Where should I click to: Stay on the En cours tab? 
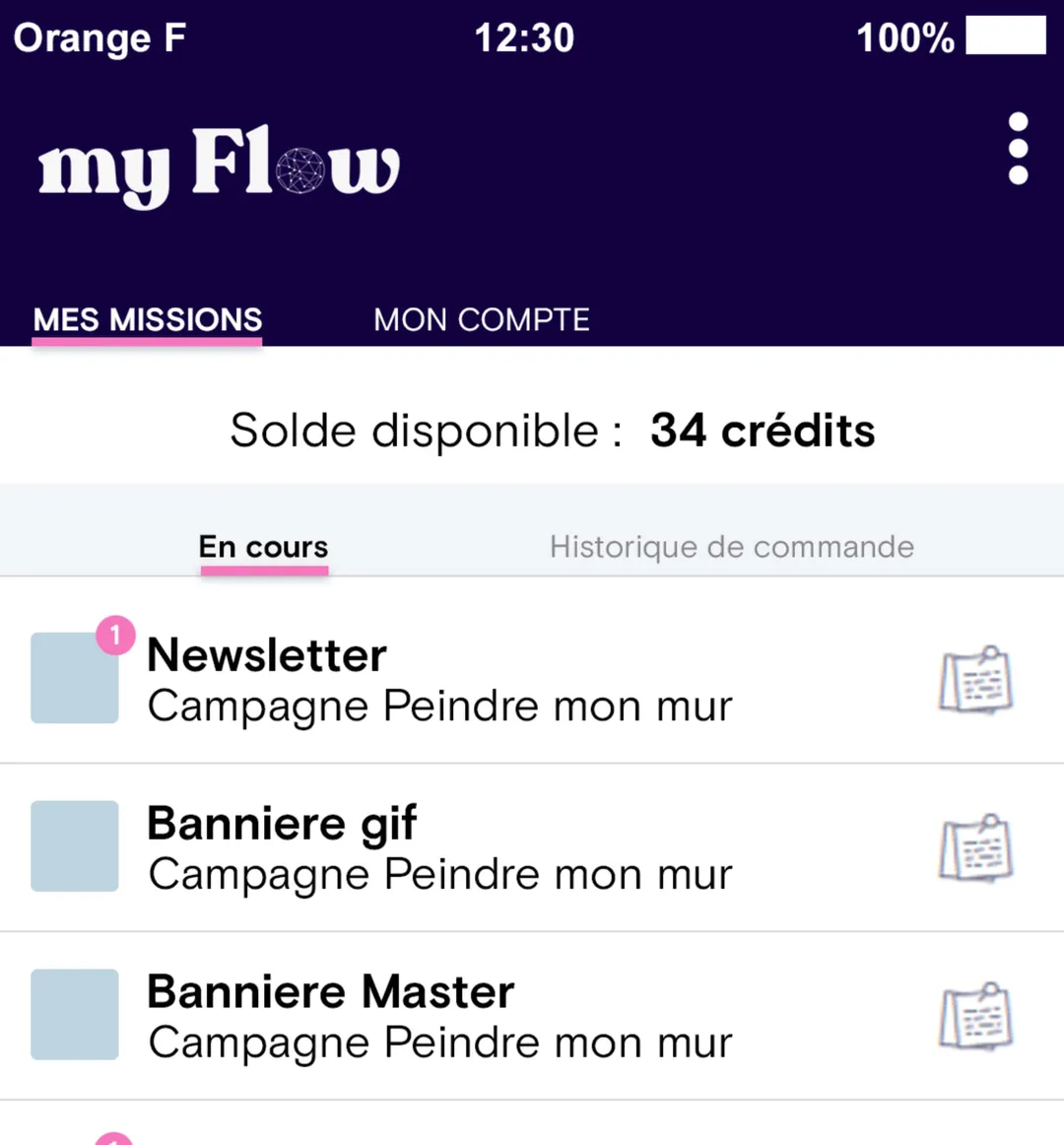coord(262,547)
